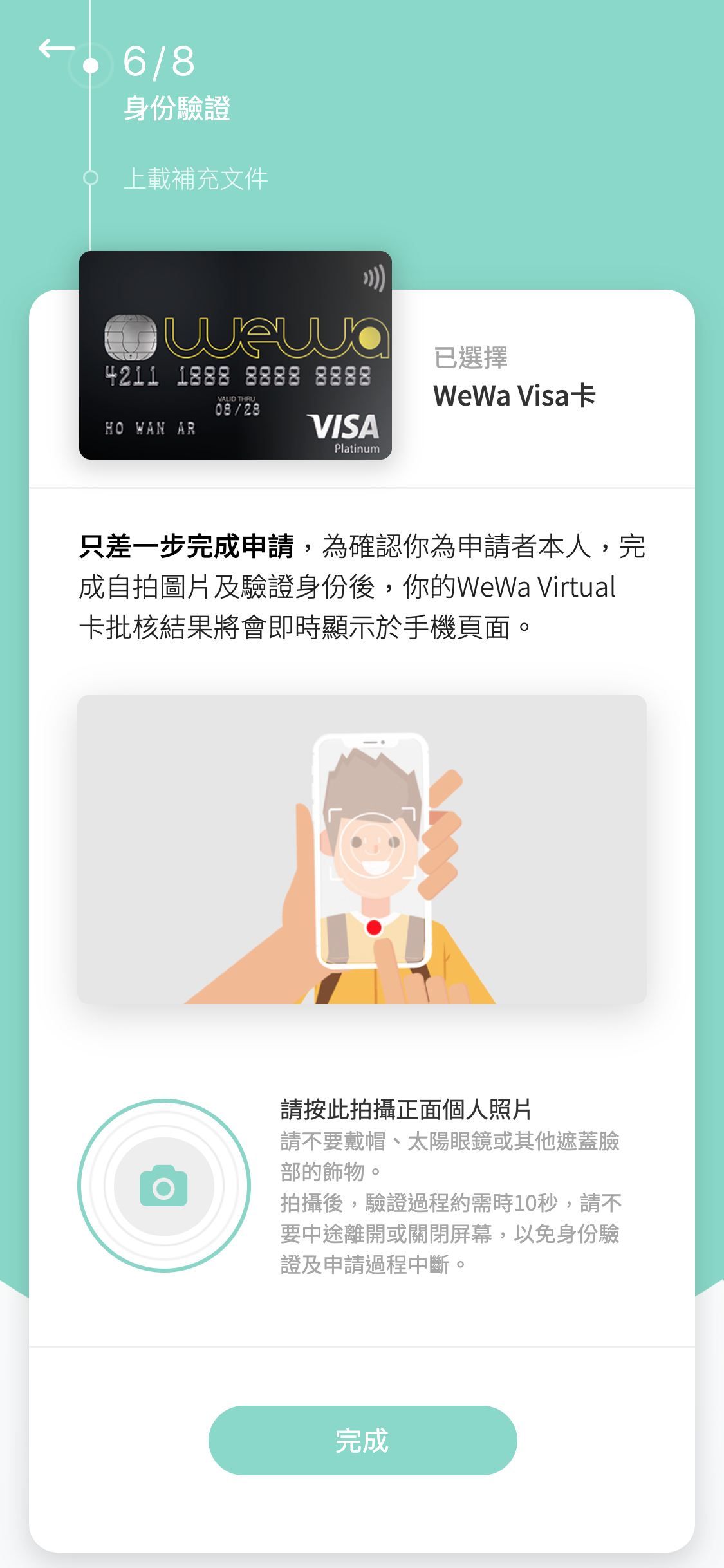Tap the camera button to take selfie
The height and width of the screenshot is (1568, 724).
click(164, 1186)
